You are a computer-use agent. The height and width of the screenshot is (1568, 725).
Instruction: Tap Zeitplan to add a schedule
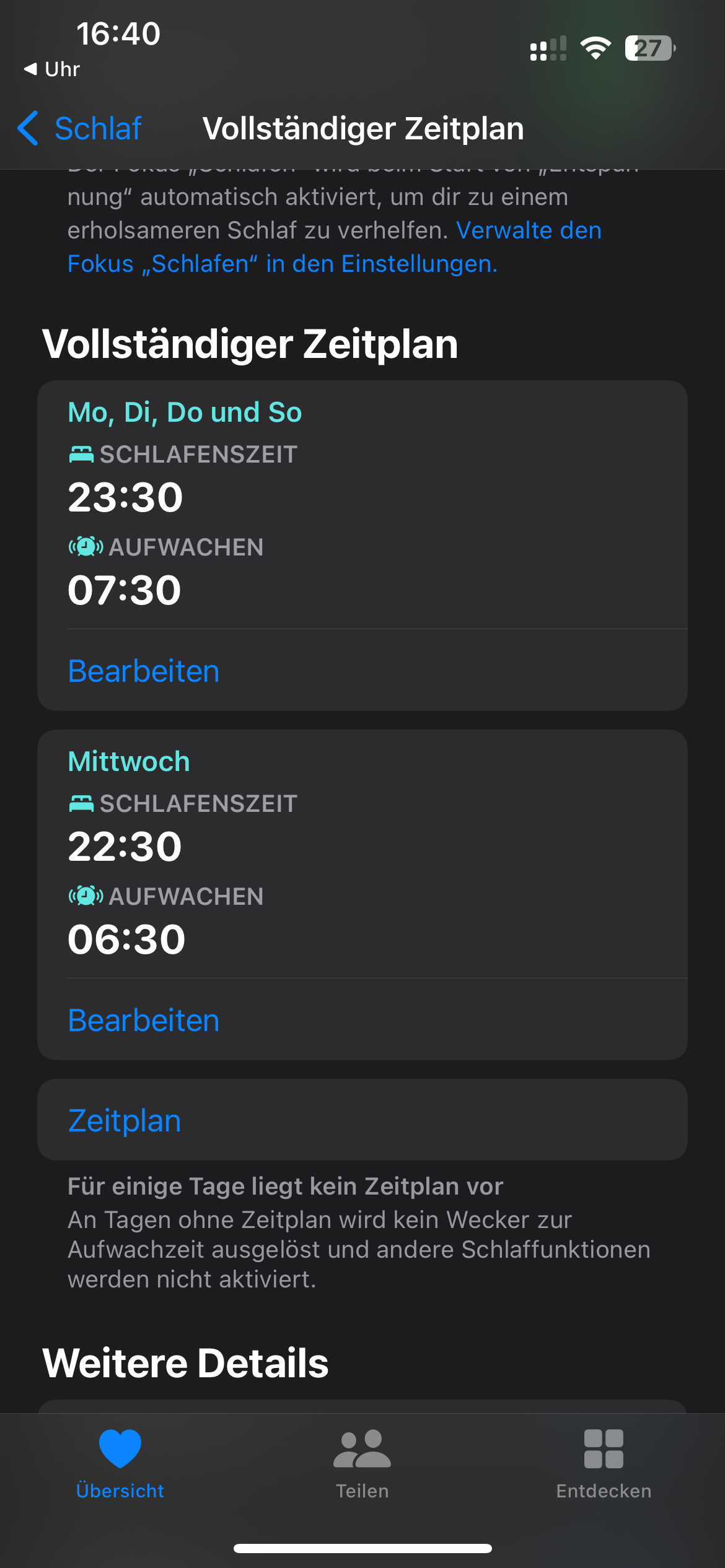(x=125, y=1121)
